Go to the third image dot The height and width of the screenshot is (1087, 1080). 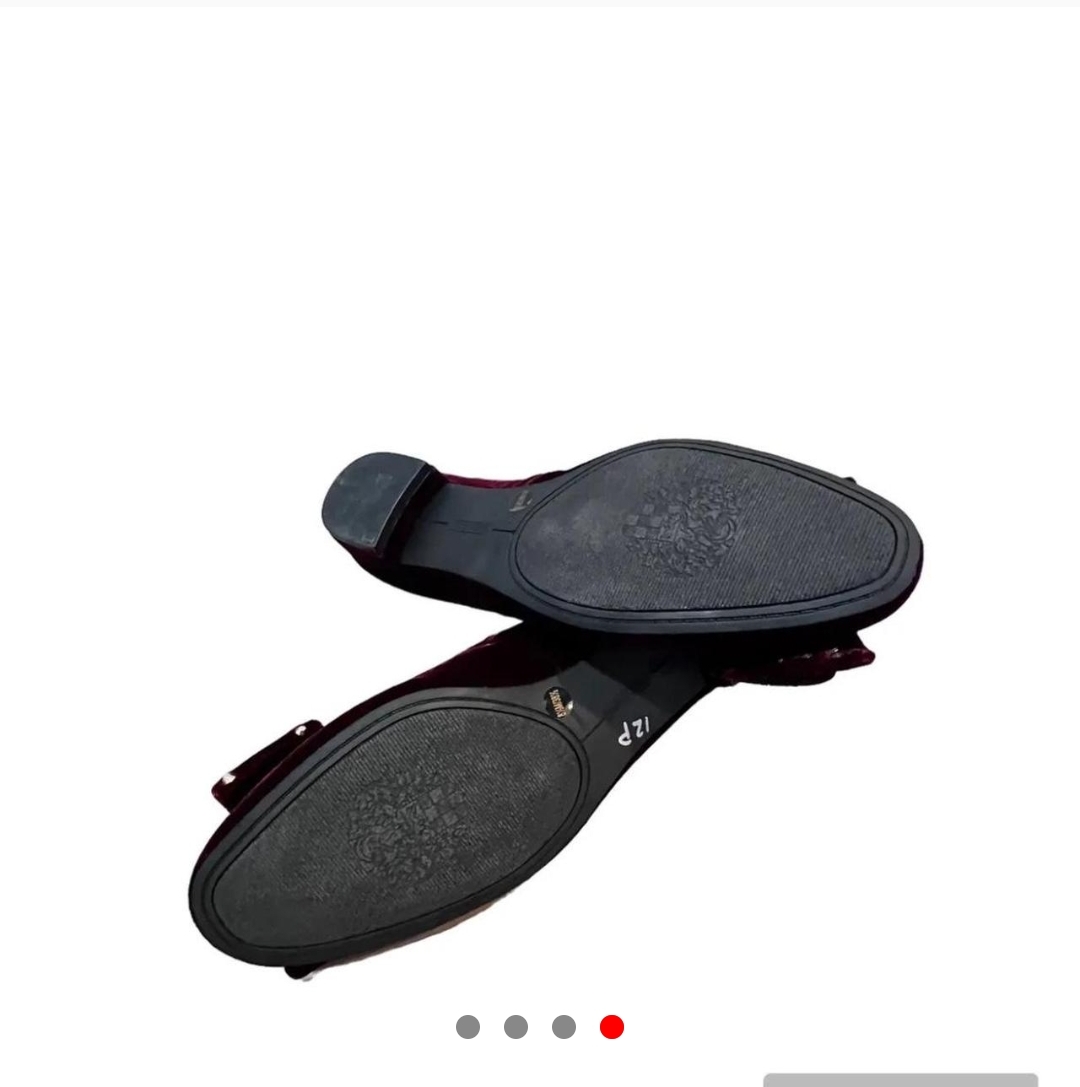pyautogui.click(x=564, y=1027)
